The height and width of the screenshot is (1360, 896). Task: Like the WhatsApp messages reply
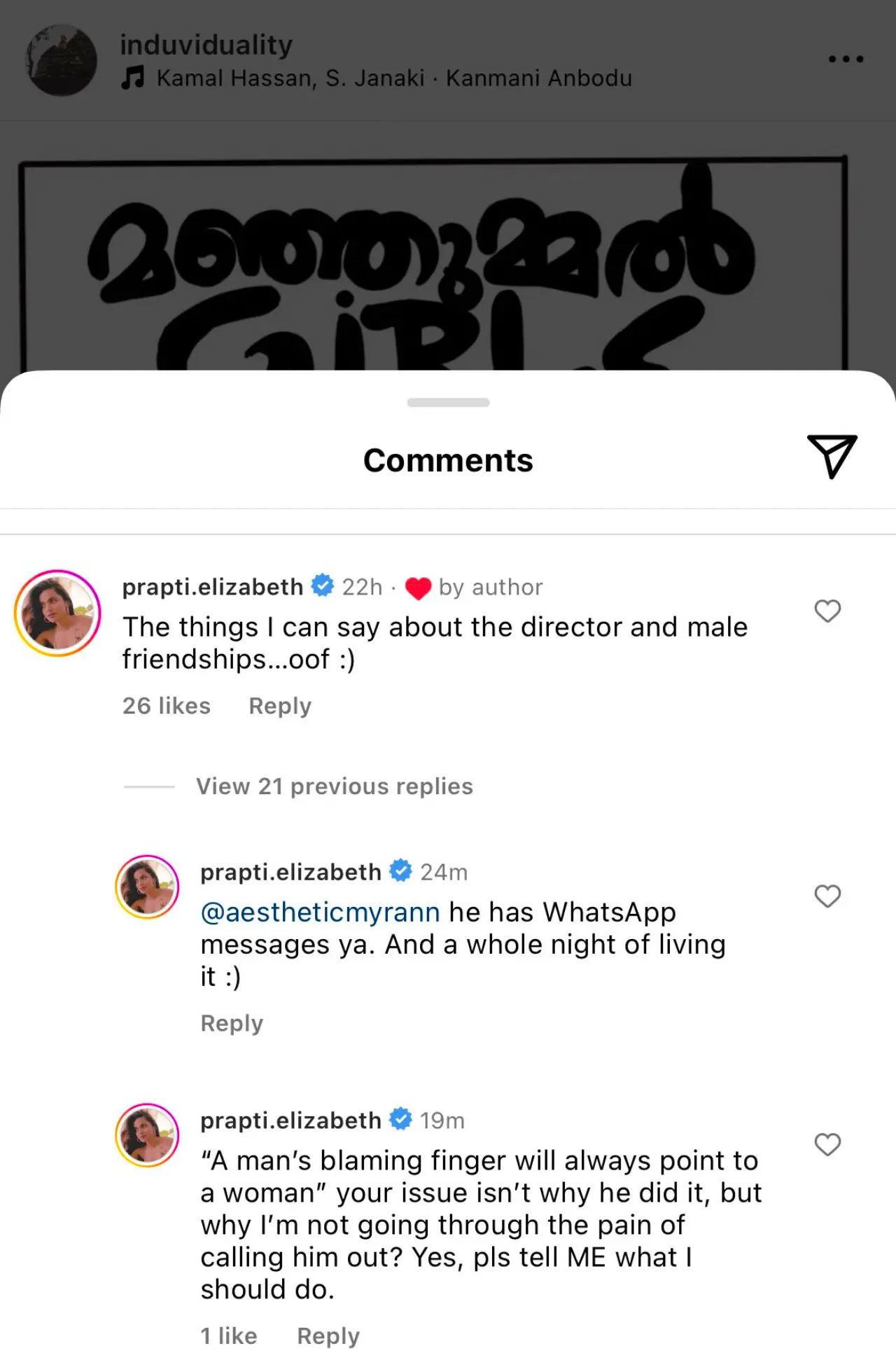(827, 896)
